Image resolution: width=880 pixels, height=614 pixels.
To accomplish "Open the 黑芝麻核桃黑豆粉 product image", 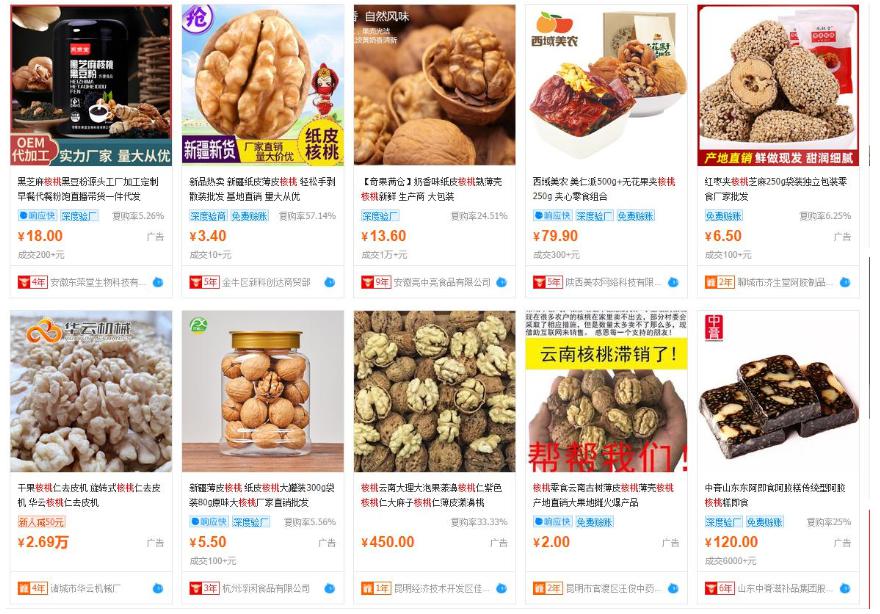I will [91, 85].
